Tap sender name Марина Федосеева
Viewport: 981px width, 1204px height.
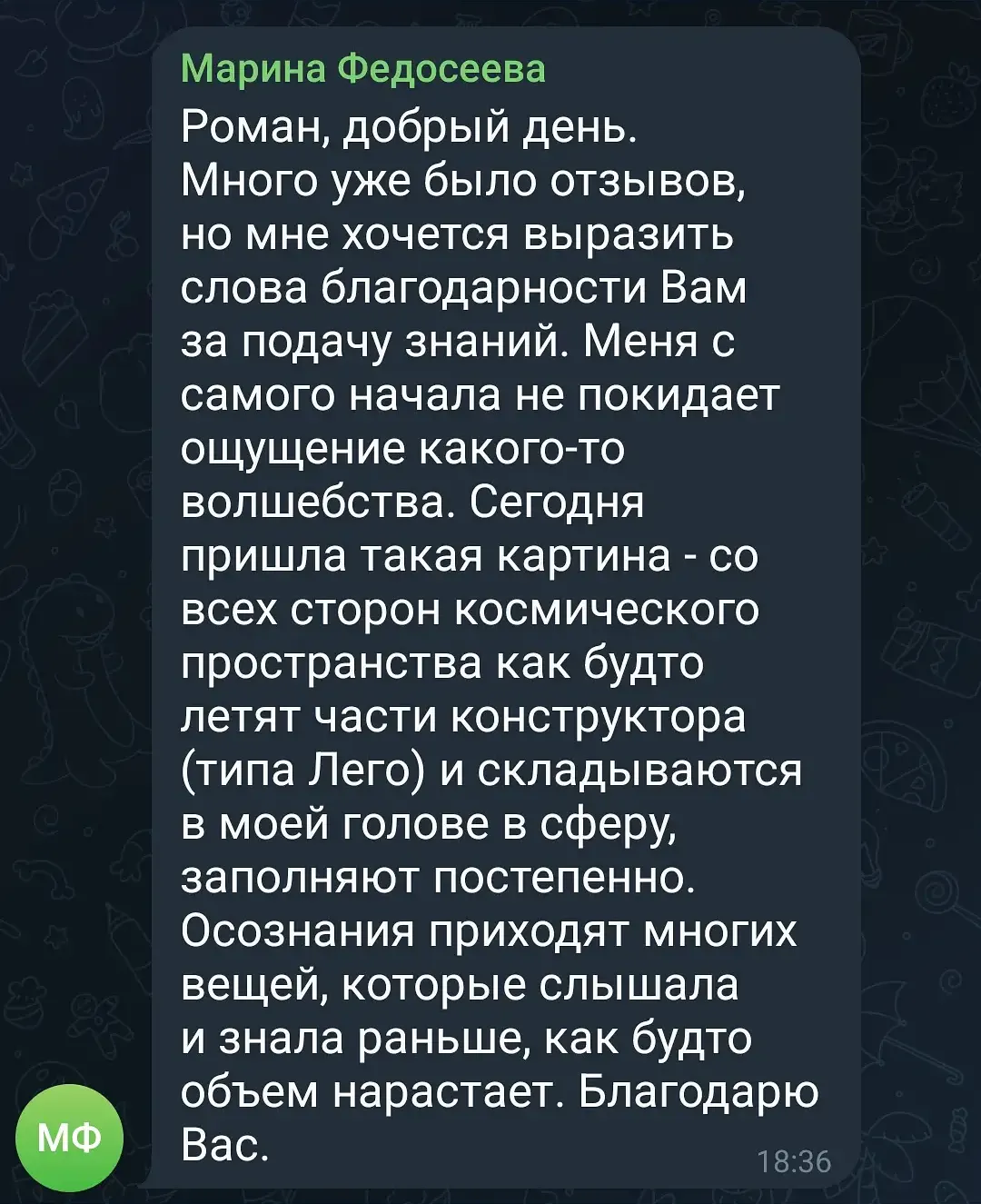tap(363, 69)
